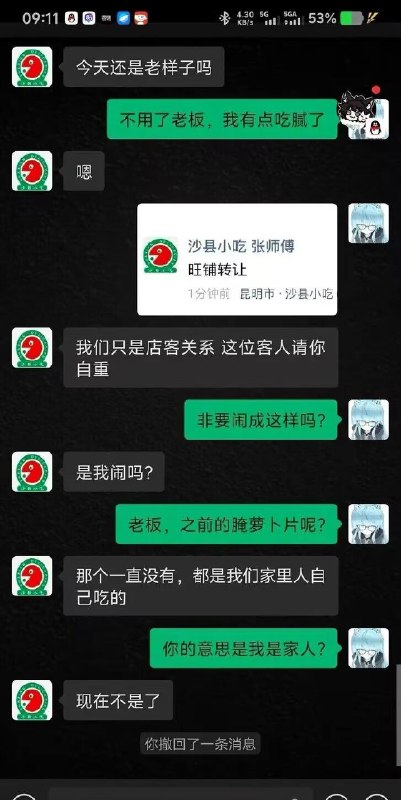This screenshot has height=800, width=401.
Task: Open the shop profile beside 我们只是店客关系
Action: (x=32, y=347)
